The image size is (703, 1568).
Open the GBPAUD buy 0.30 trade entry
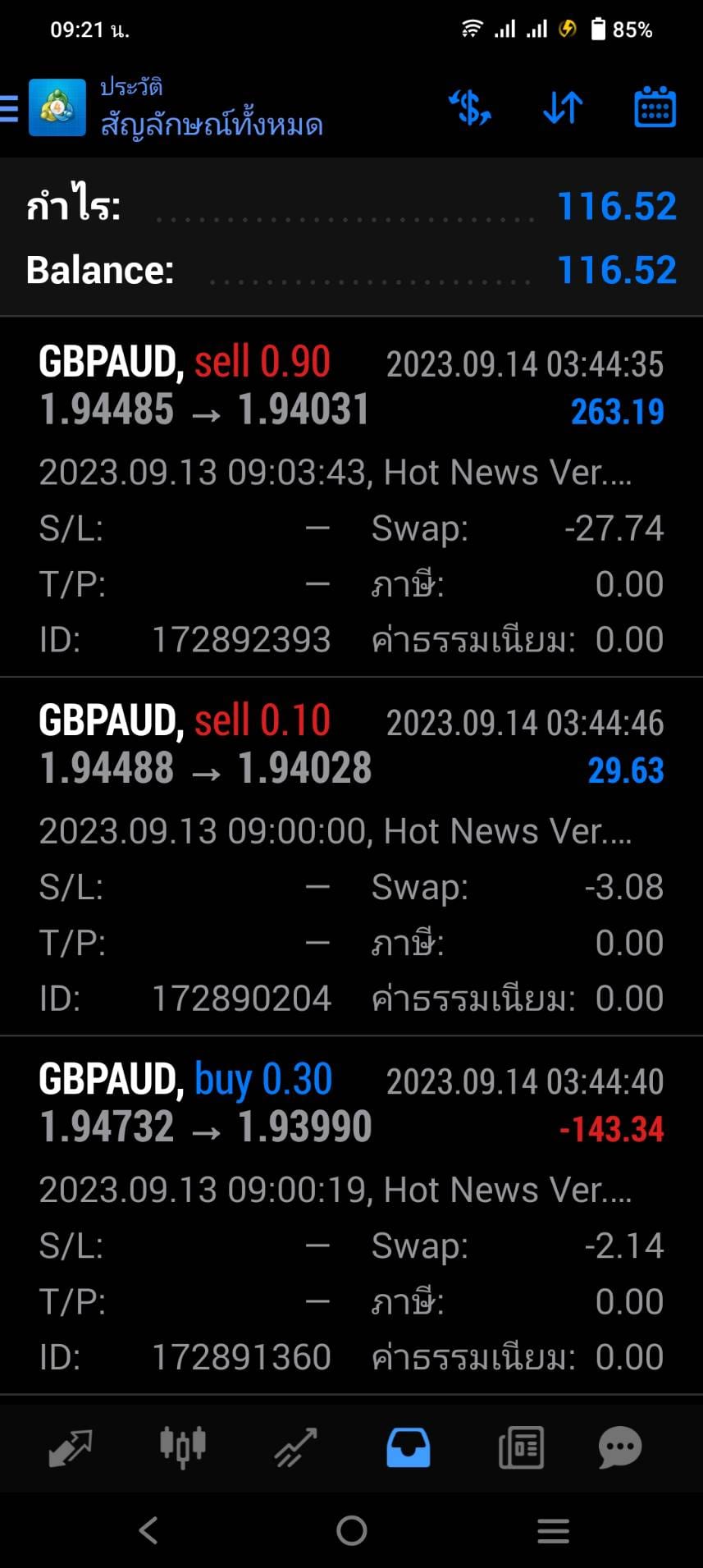(351, 1215)
